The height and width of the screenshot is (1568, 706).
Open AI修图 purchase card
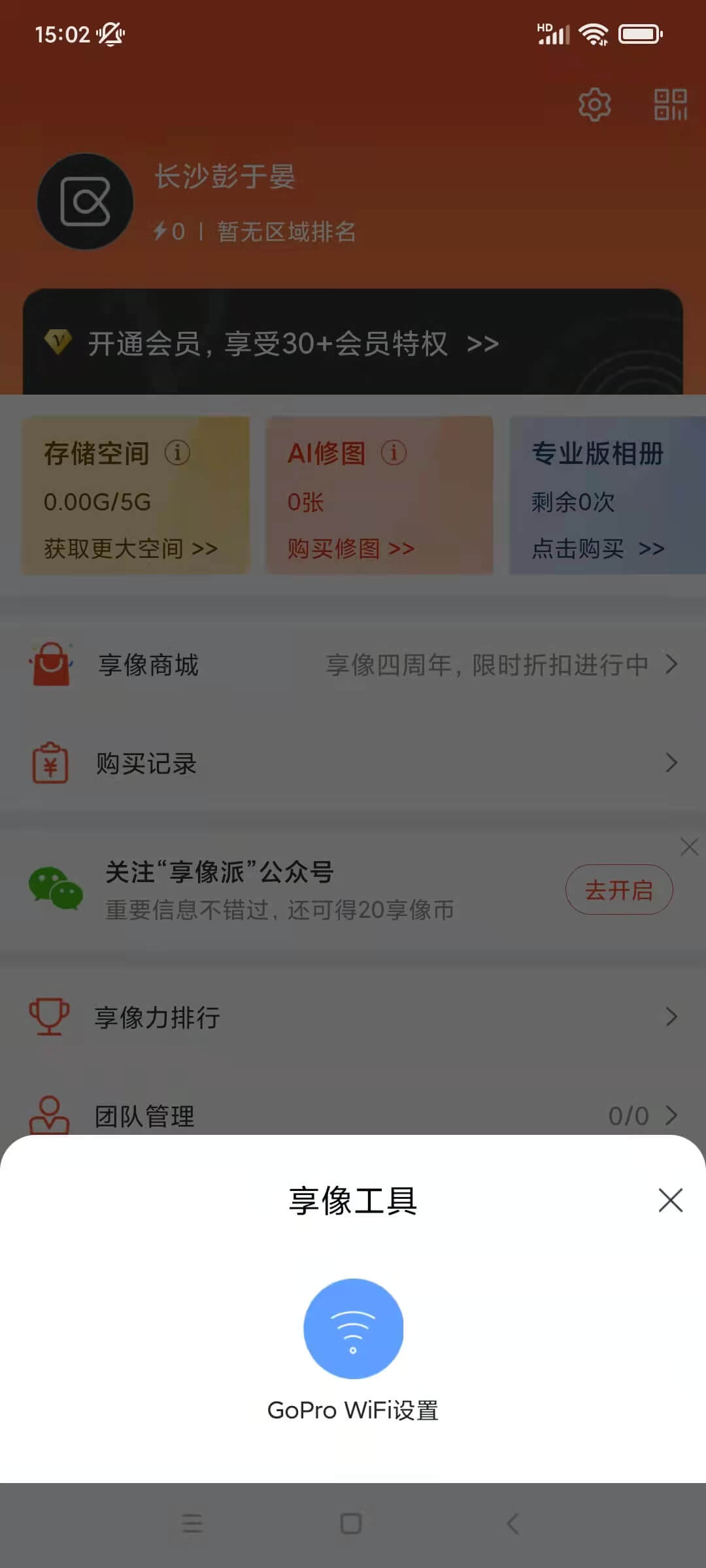coord(379,495)
